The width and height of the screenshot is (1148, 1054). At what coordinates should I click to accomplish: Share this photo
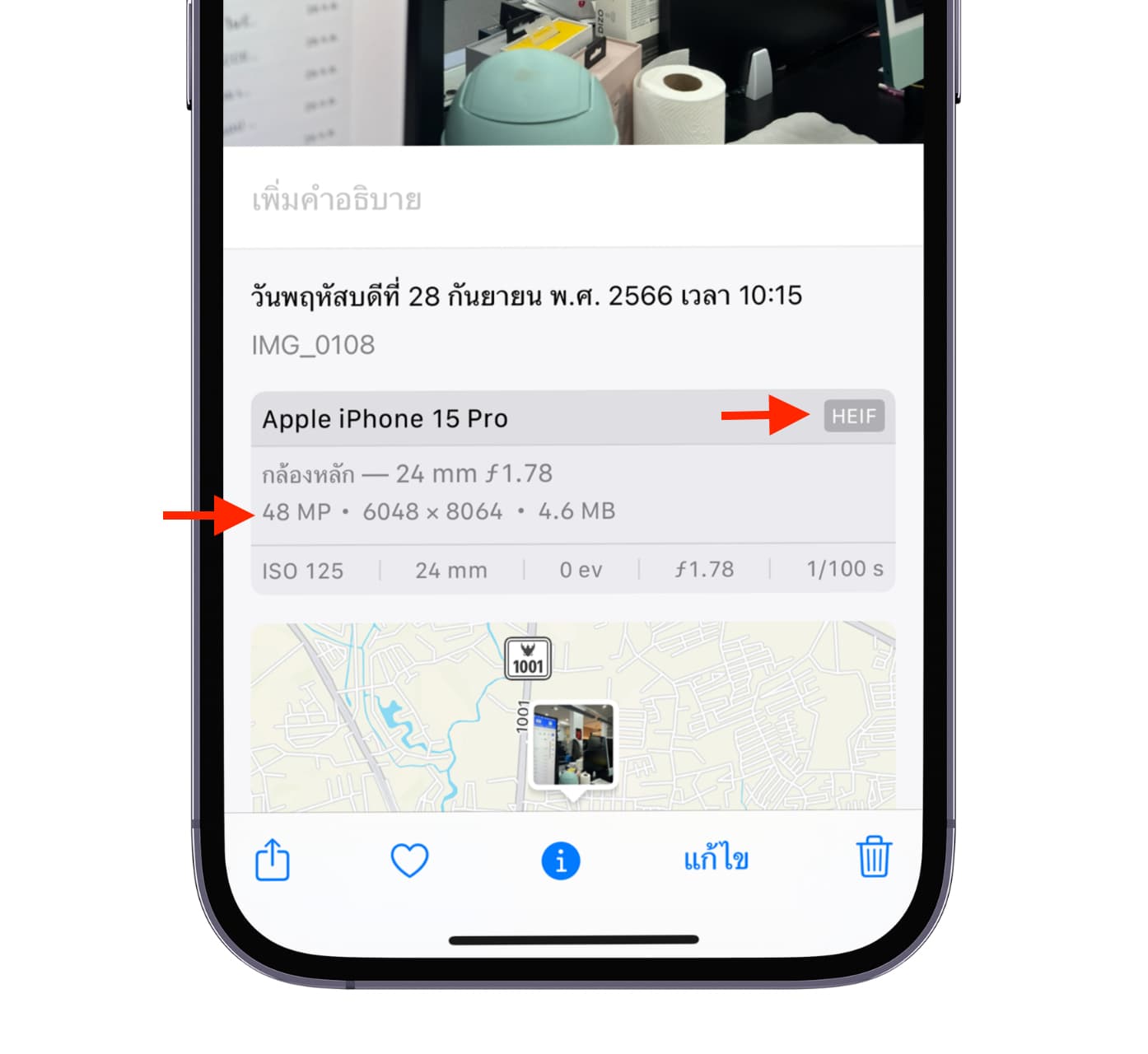pos(273,860)
